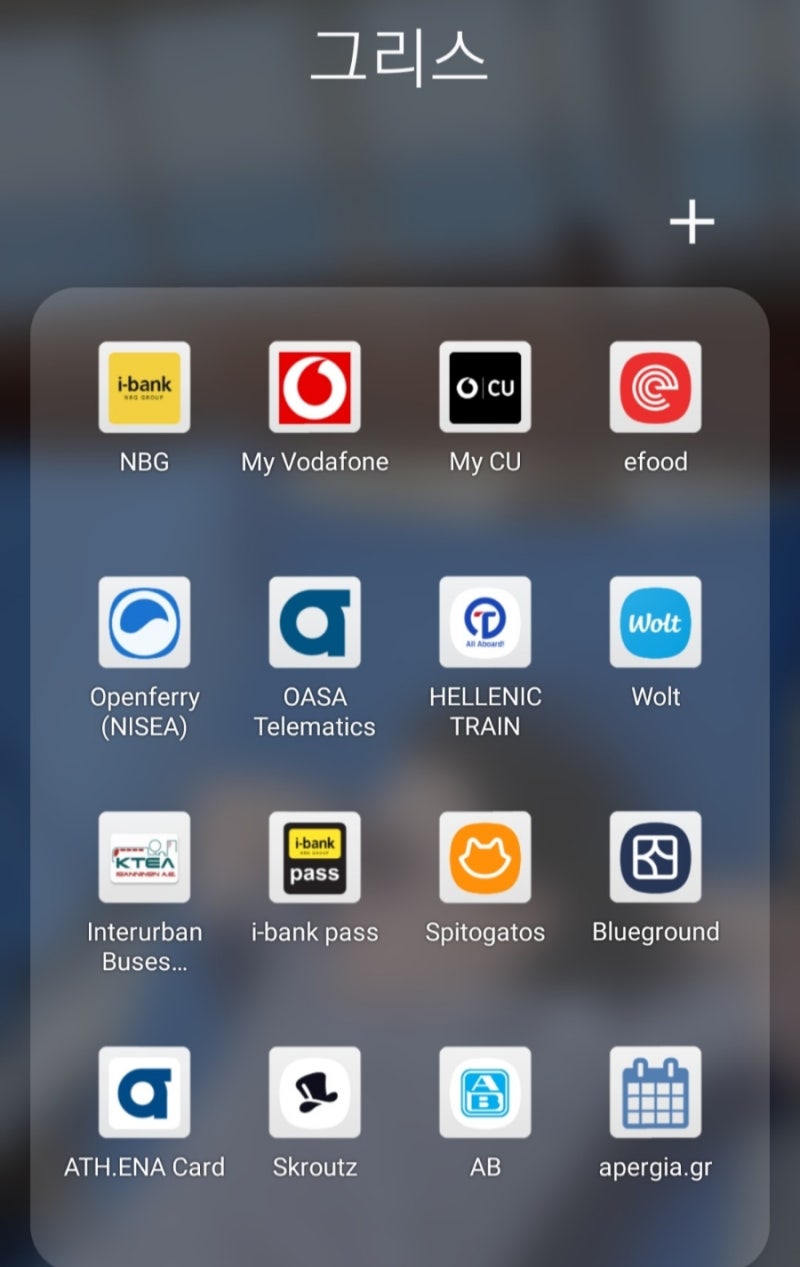Launch apergia.gr
Screen dimensions: 800x1267
tap(655, 1092)
